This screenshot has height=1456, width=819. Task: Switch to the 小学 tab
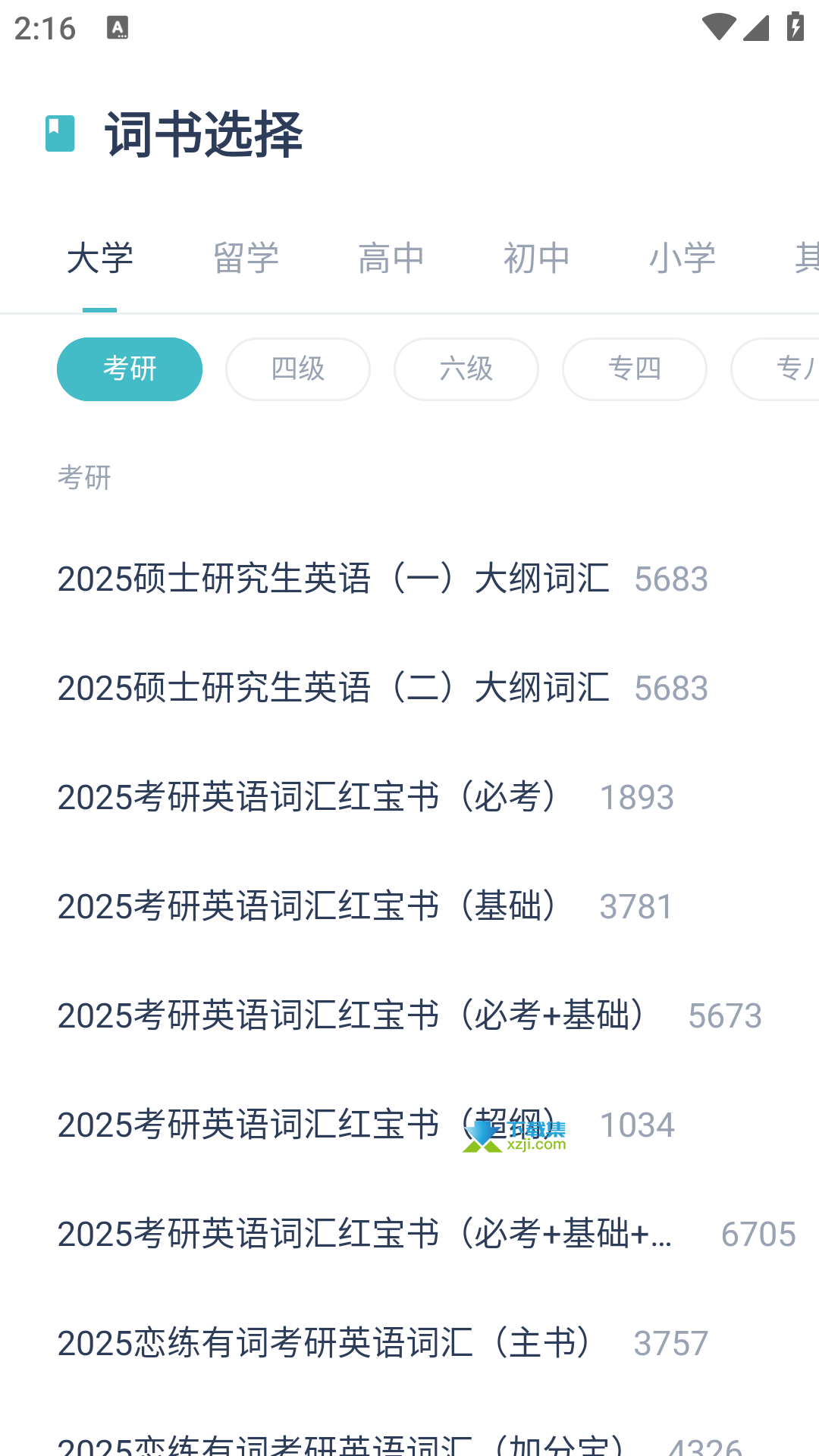[x=682, y=258]
